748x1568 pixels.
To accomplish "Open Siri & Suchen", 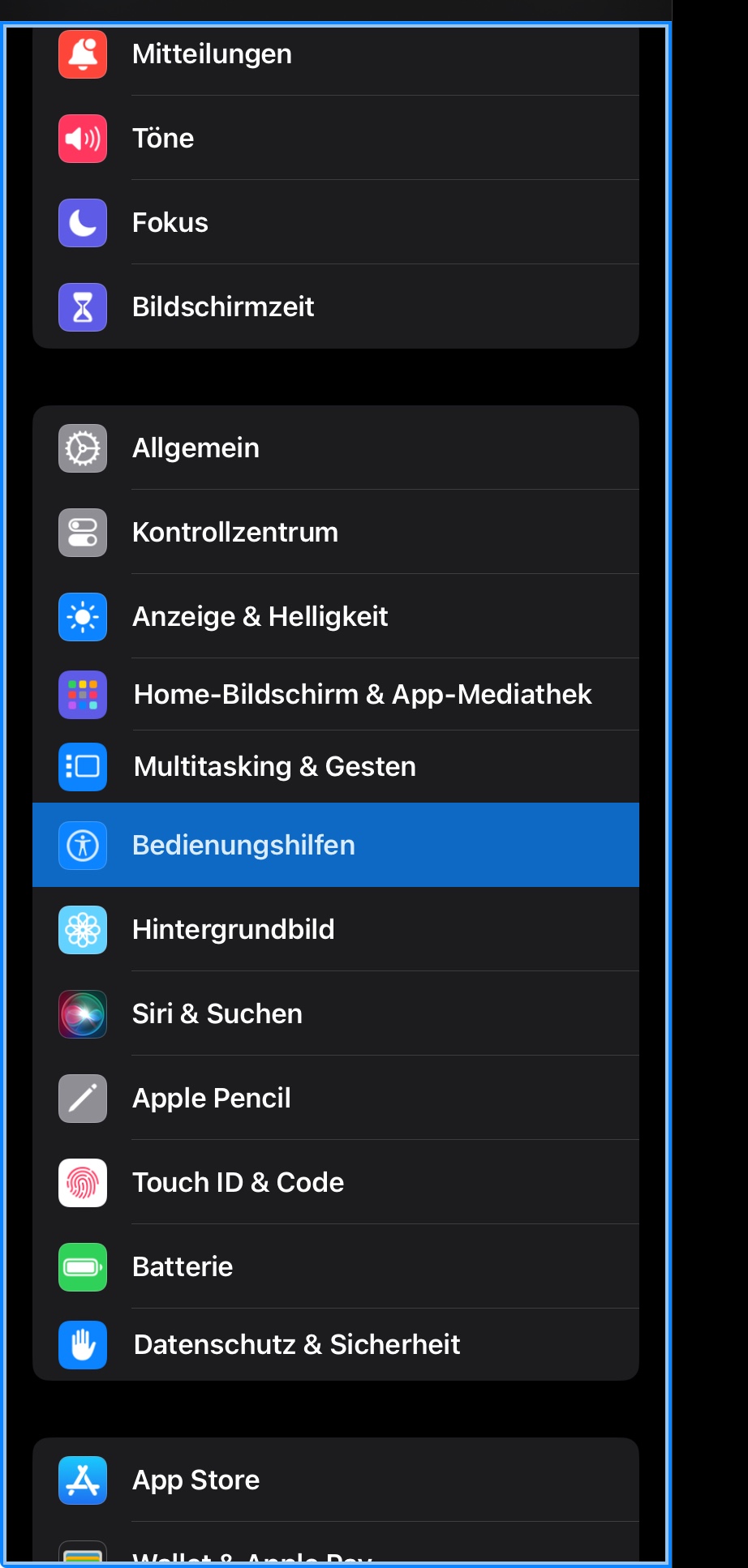I will pos(336,1013).
